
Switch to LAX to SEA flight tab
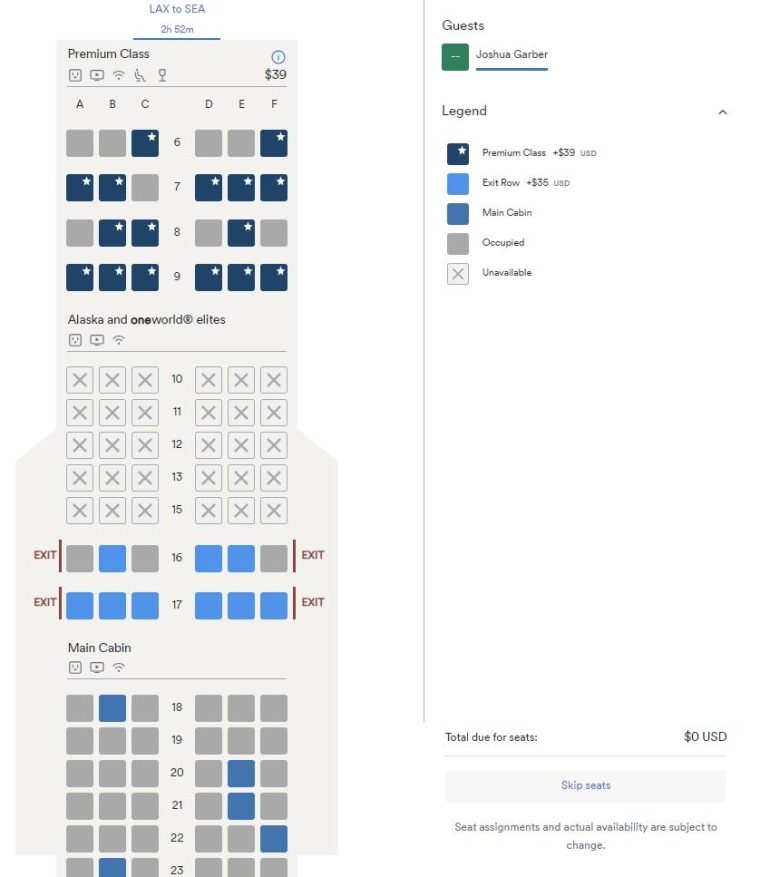177,18
